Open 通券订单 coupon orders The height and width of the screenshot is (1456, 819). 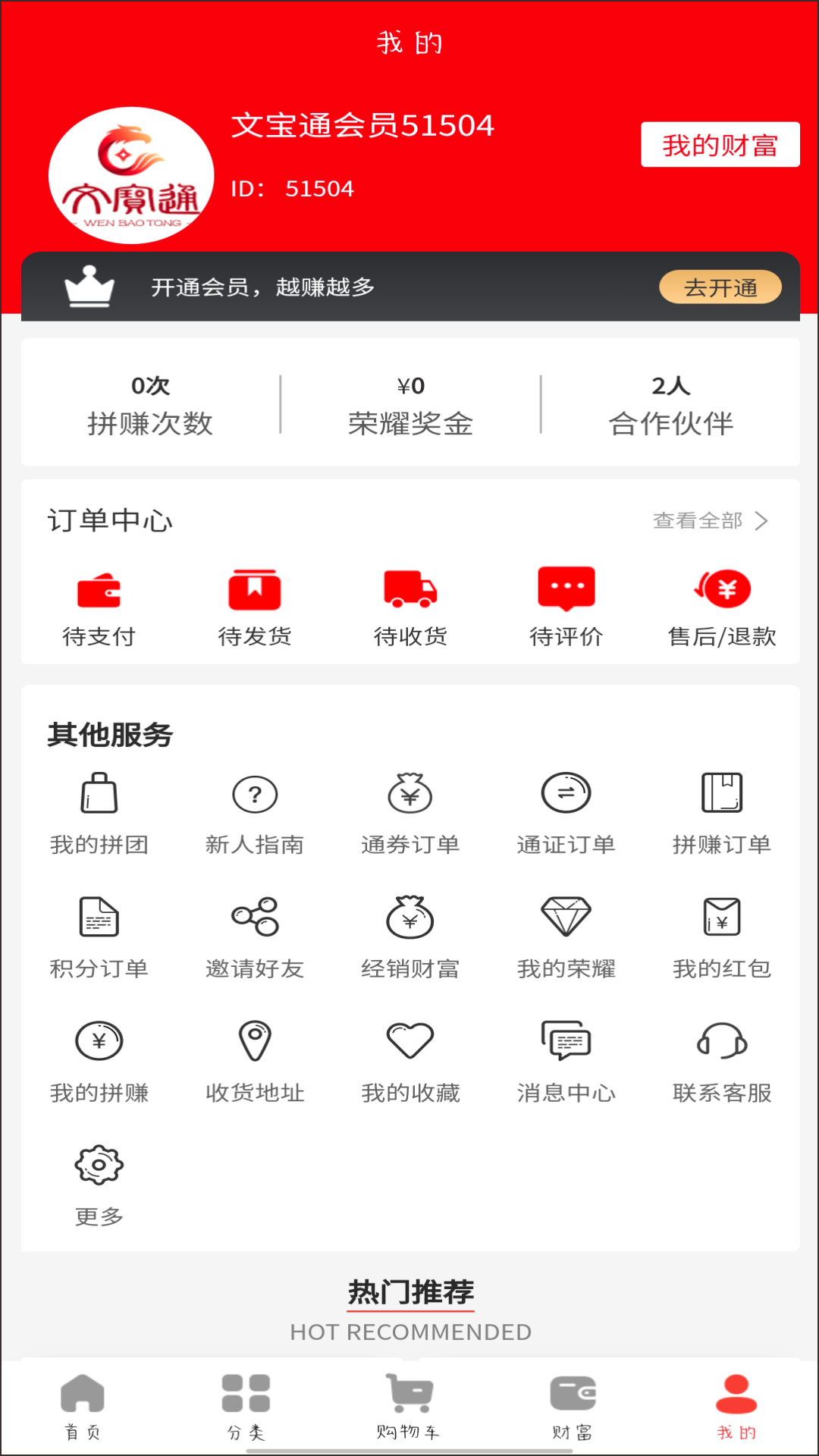coord(410,811)
